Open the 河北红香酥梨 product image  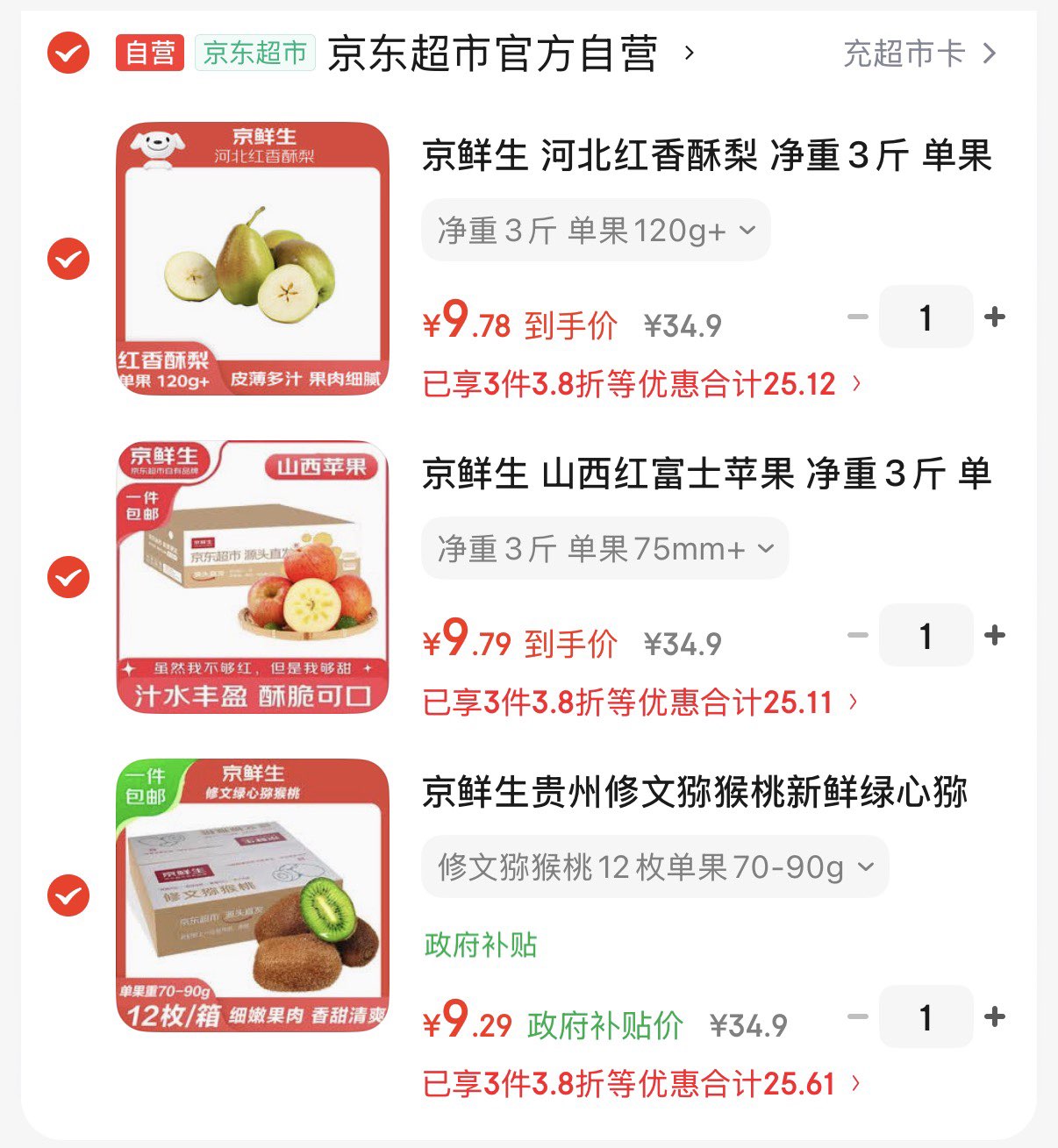(253, 259)
